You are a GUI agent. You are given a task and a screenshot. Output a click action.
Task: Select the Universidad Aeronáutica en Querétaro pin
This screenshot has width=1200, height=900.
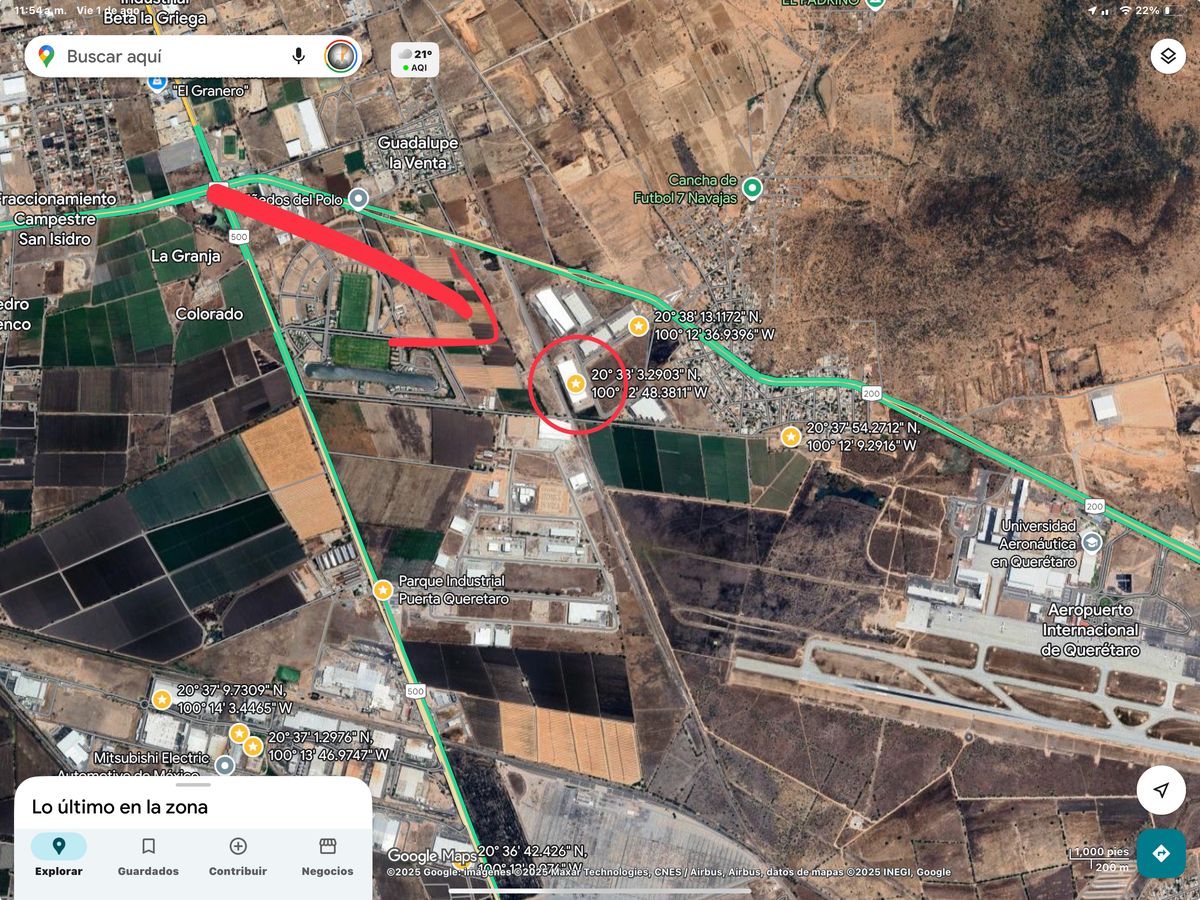tap(1092, 542)
